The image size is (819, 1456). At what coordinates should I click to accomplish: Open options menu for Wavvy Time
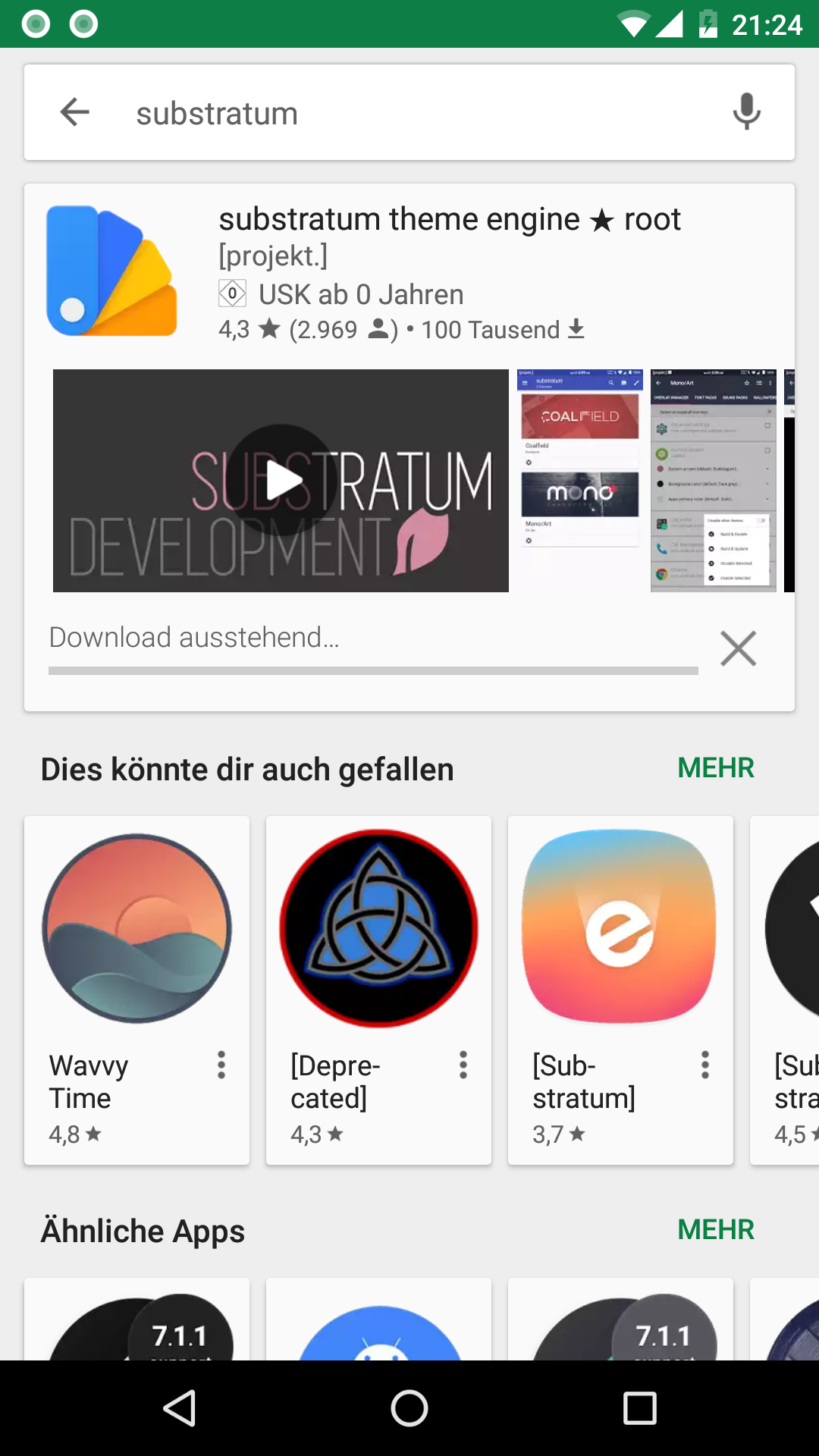(221, 1065)
